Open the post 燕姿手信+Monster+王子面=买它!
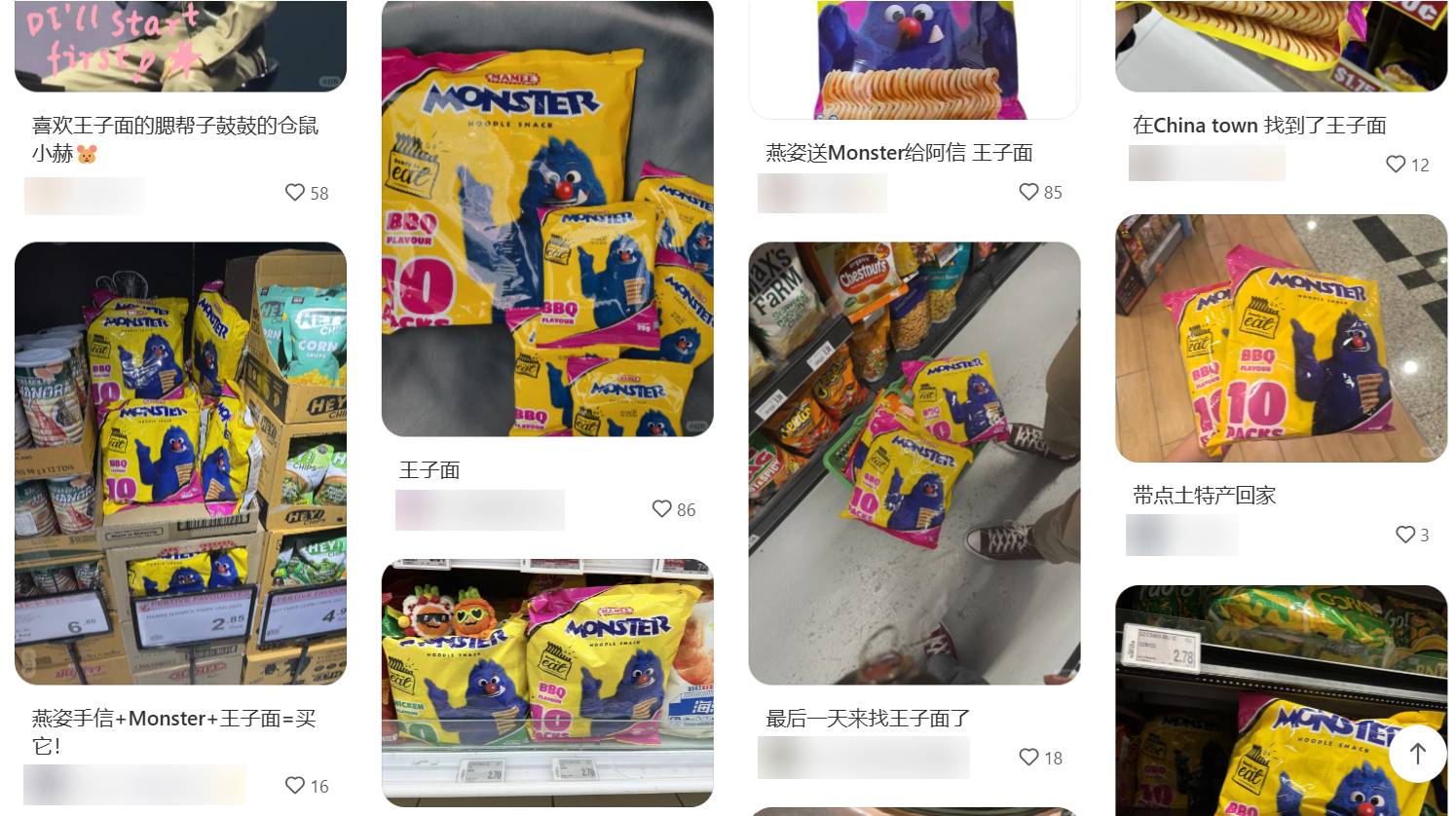This screenshot has width=1456, height=816. (x=180, y=463)
